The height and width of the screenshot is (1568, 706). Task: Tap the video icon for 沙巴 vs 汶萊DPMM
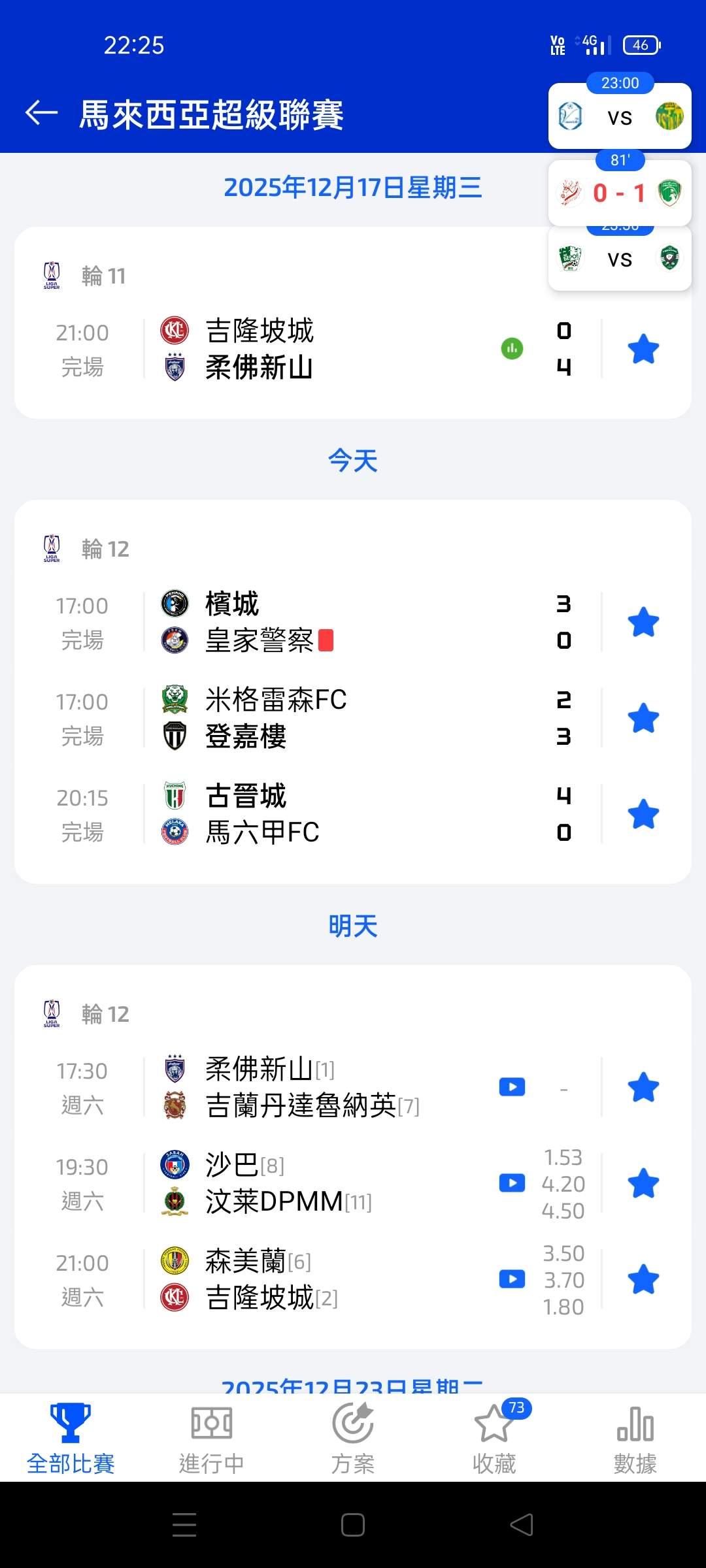512,1183
